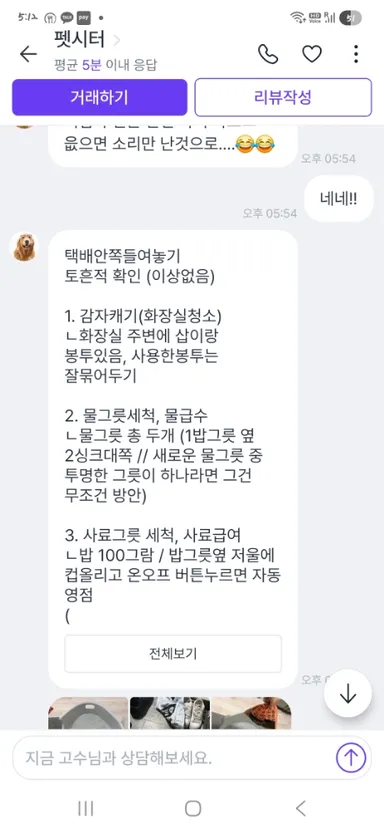This screenshot has width=384, height=833.
Task: Focus the 지금 고수님과 상담해보세요 message field
Action: point(173,758)
